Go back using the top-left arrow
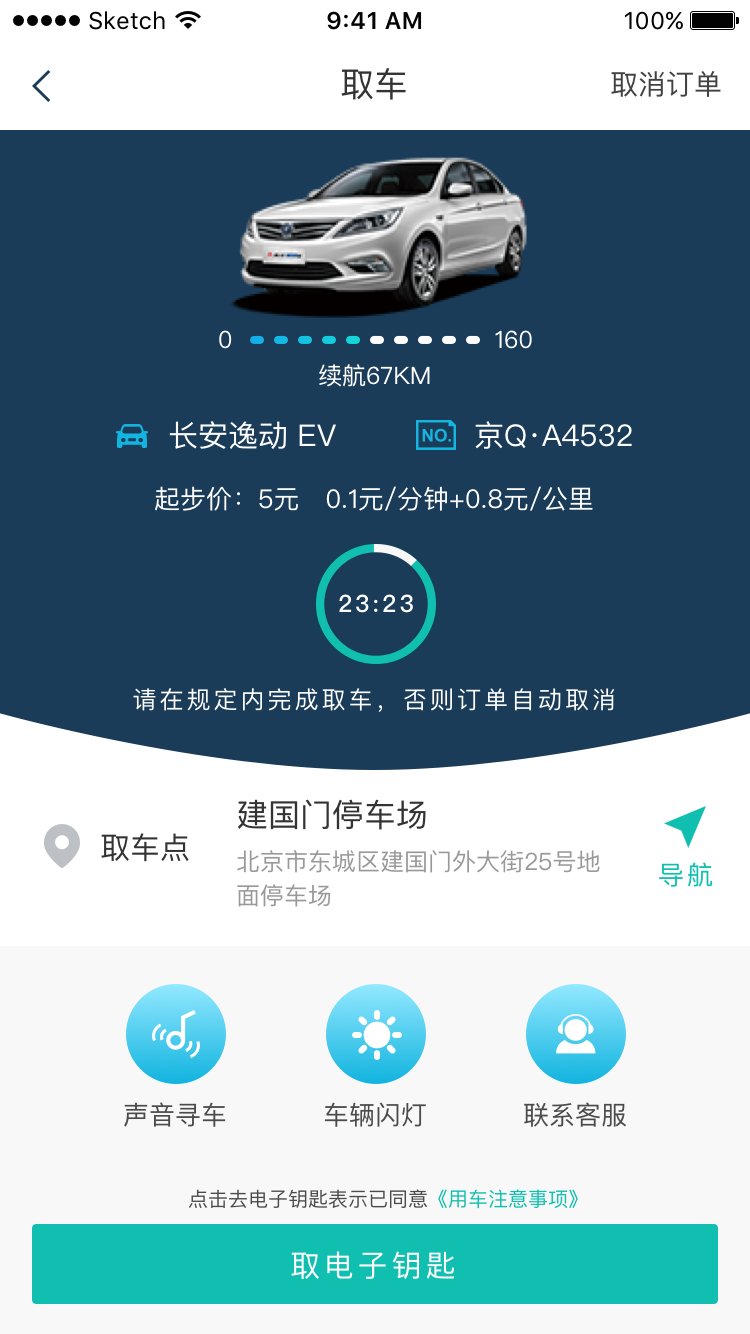 pyautogui.click(x=41, y=86)
